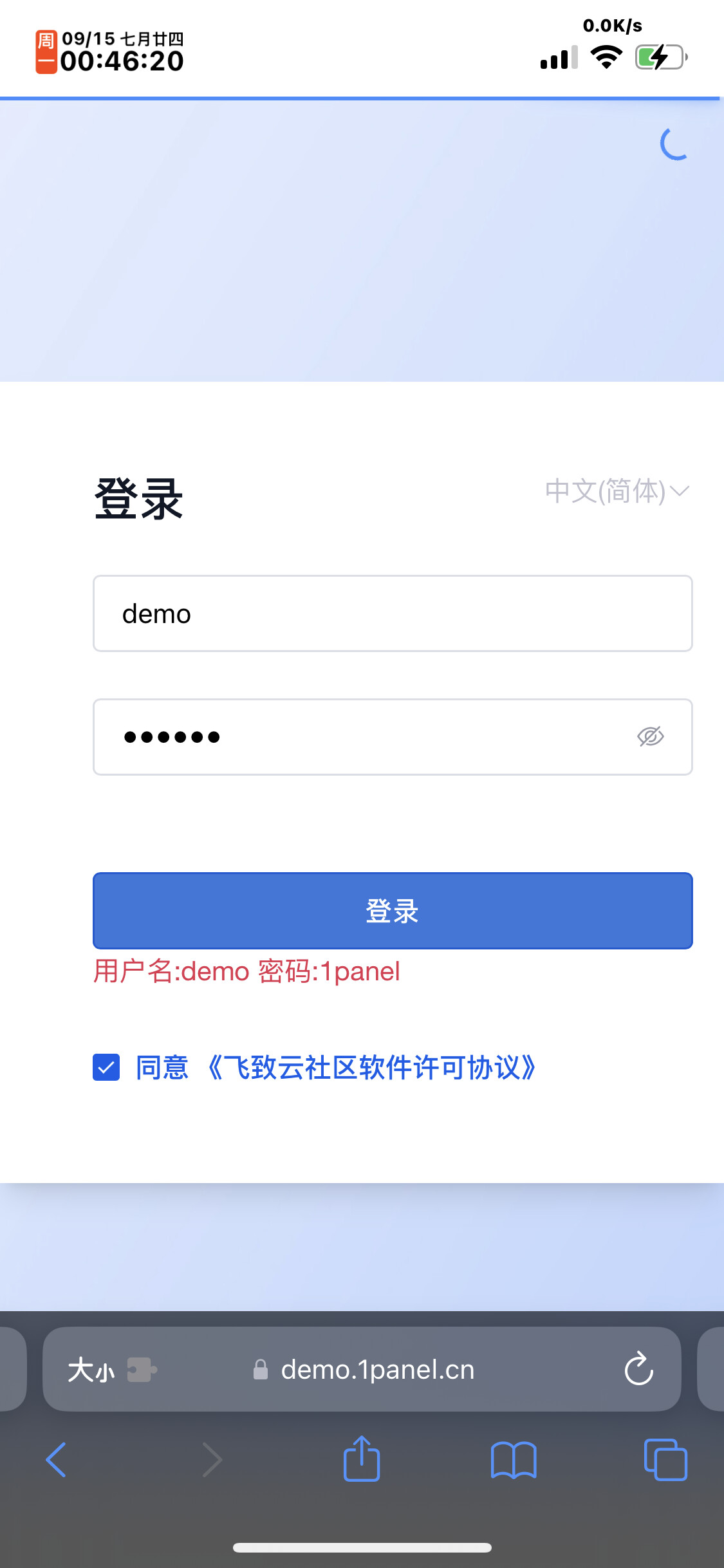Go back to the previous page
The height and width of the screenshot is (1568, 724).
coord(56,1460)
